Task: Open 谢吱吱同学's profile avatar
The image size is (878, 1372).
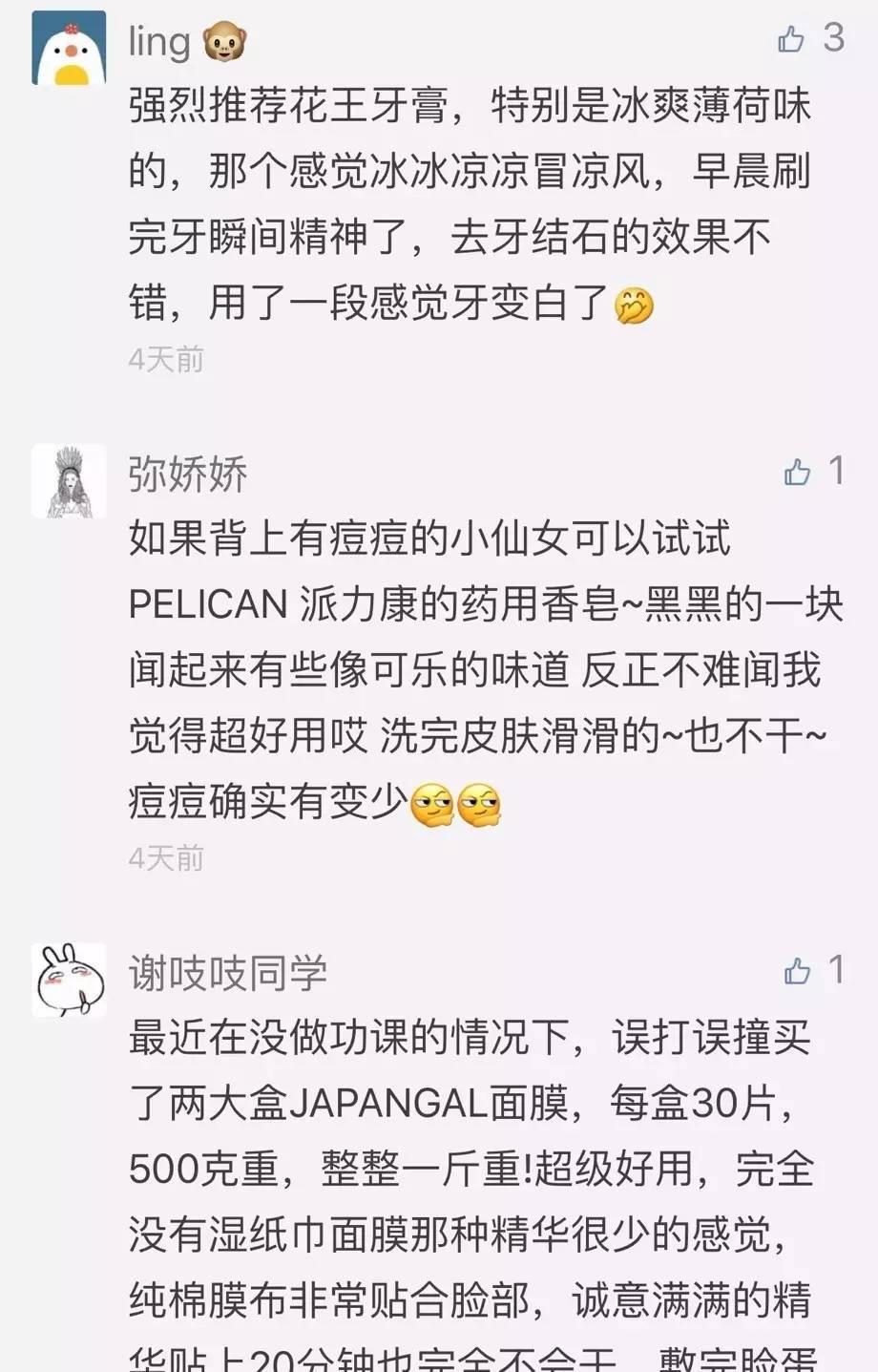Action: coord(69,981)
